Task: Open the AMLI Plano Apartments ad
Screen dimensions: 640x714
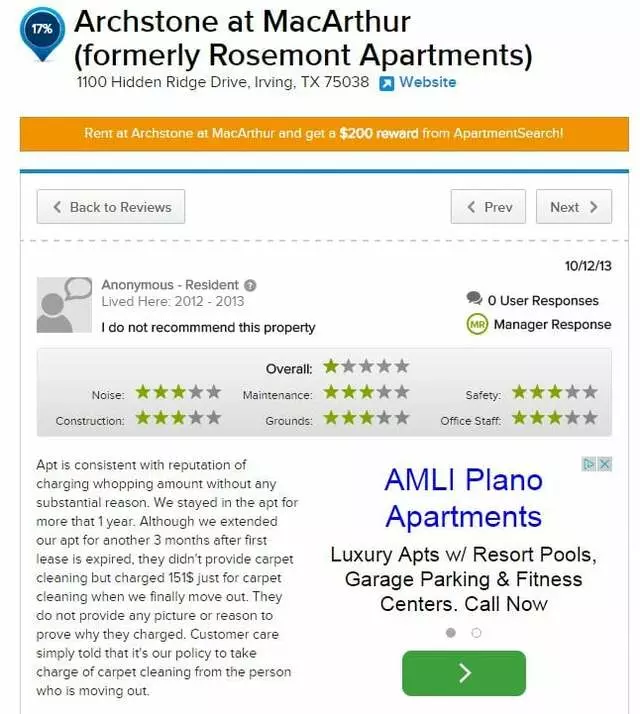Action: tap(463, 498)
